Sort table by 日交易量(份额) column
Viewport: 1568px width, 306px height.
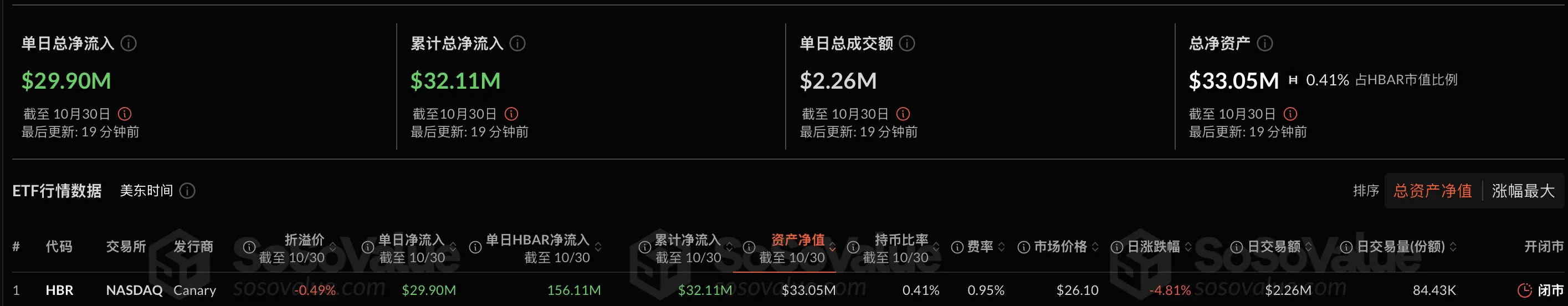1453,247
